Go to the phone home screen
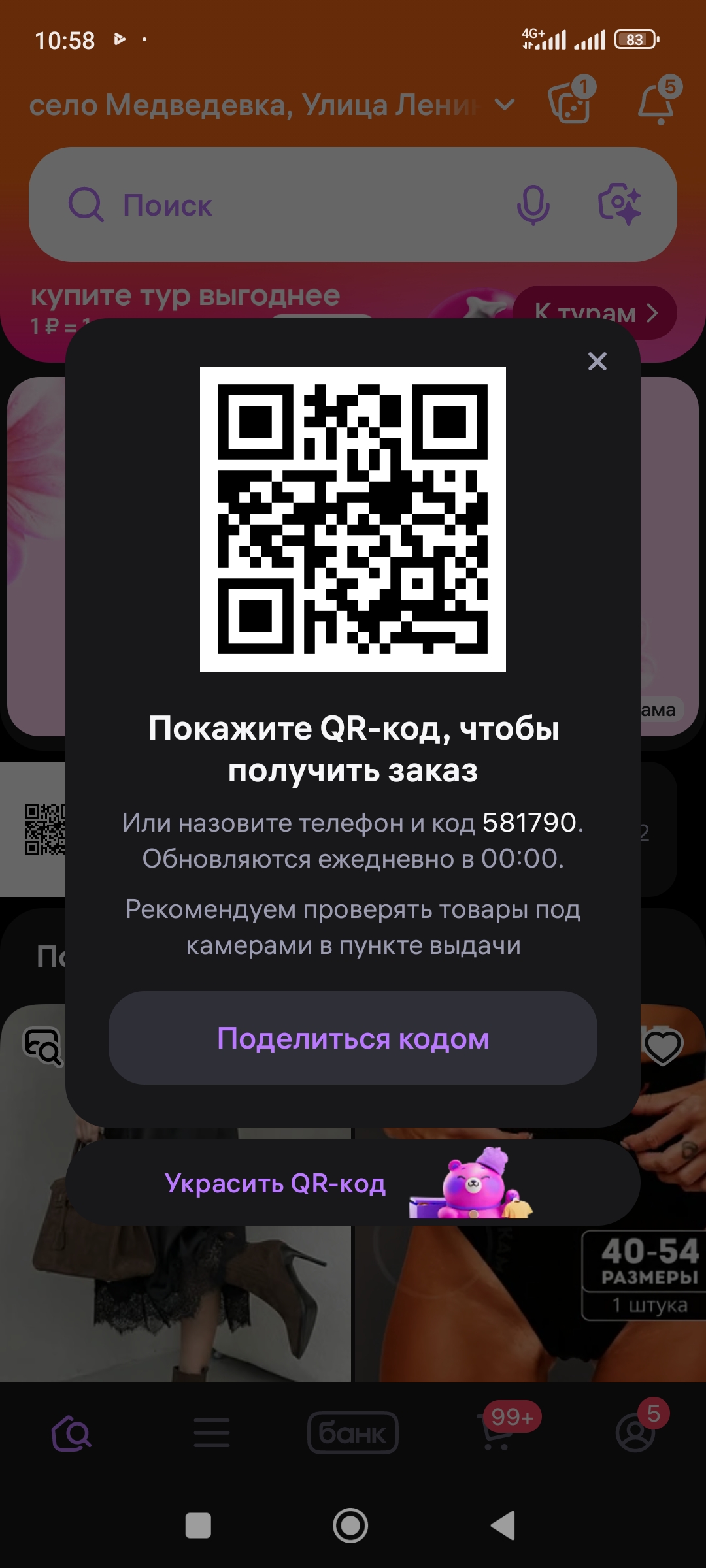The height and width of the screenshot is (1568, 706). click(x=350, y=1526)
